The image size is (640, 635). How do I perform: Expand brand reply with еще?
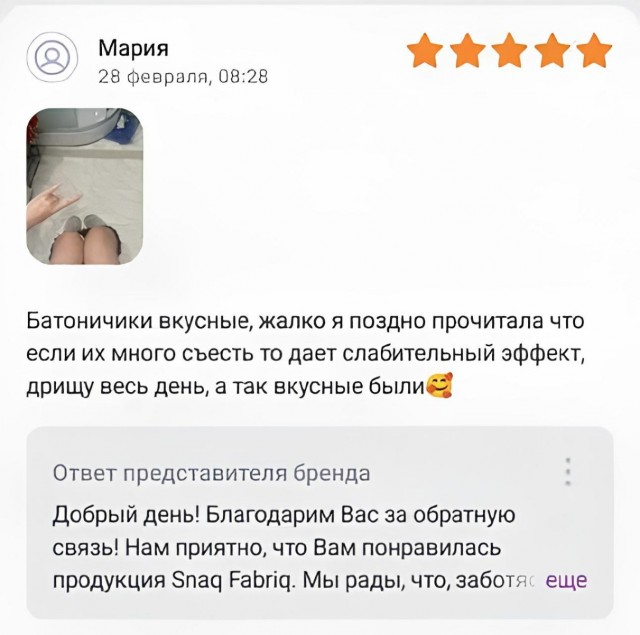pos(566,580)
